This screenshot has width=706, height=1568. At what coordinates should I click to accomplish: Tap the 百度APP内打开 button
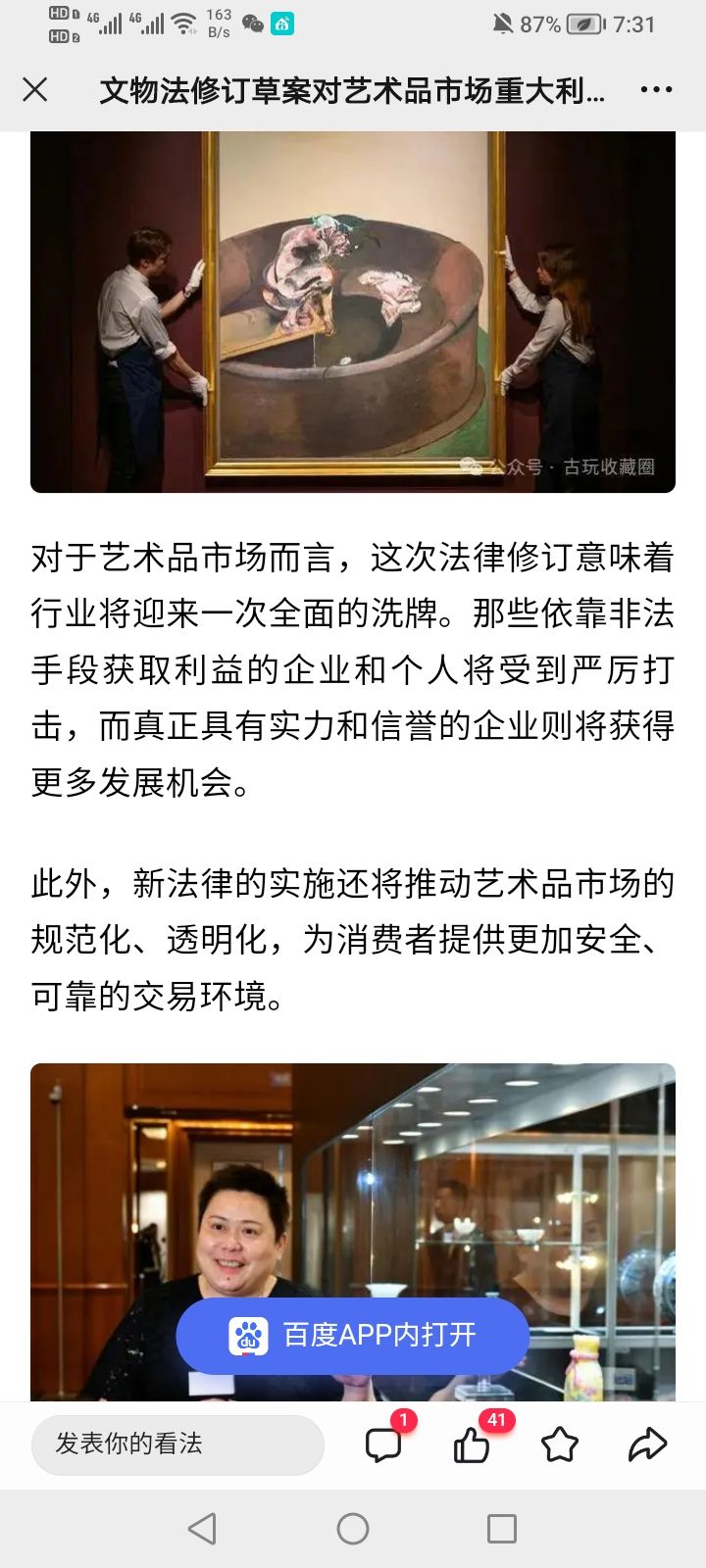click(x=353, y=1335)
